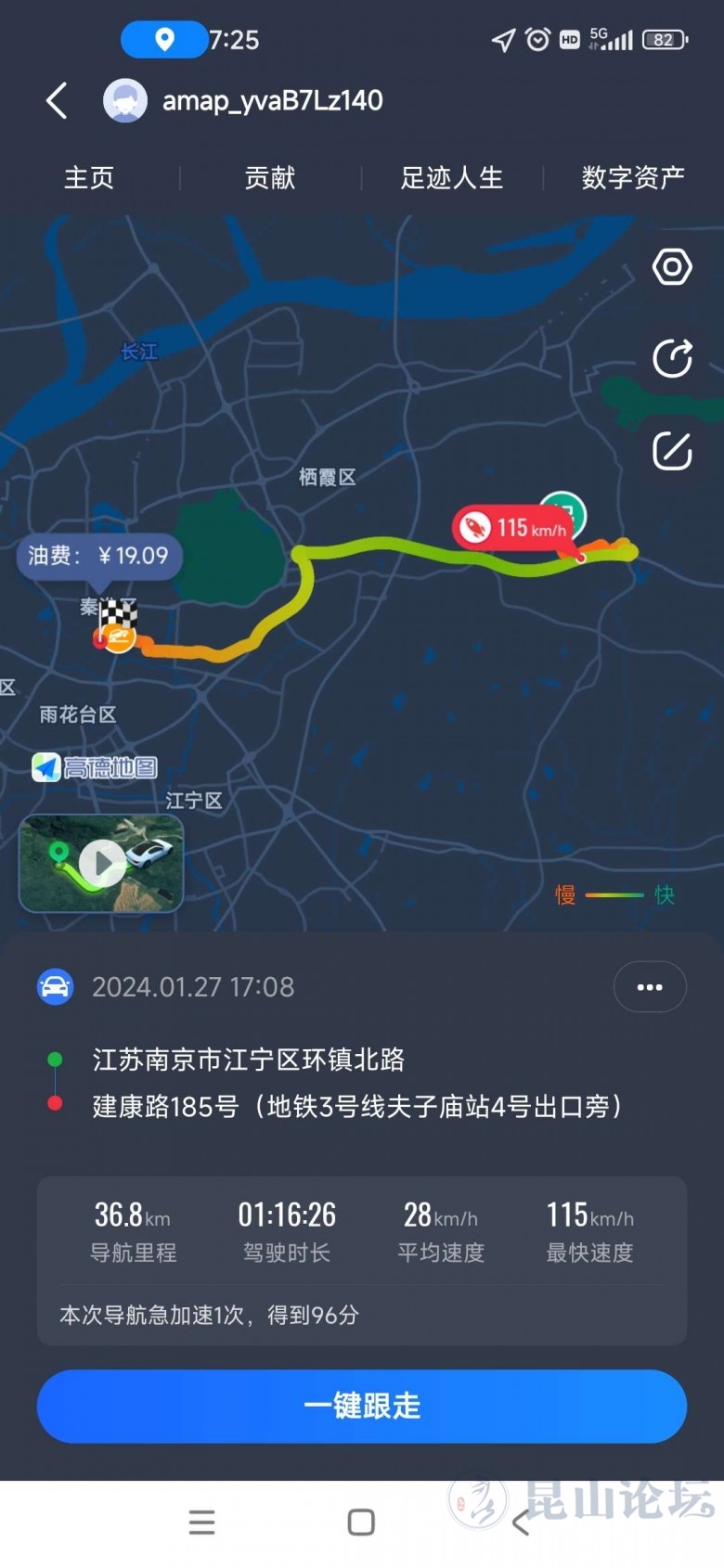The image size is (724, 1568).
Task: Go back using the top-left arrow
Action: click(x=57, y=100)
